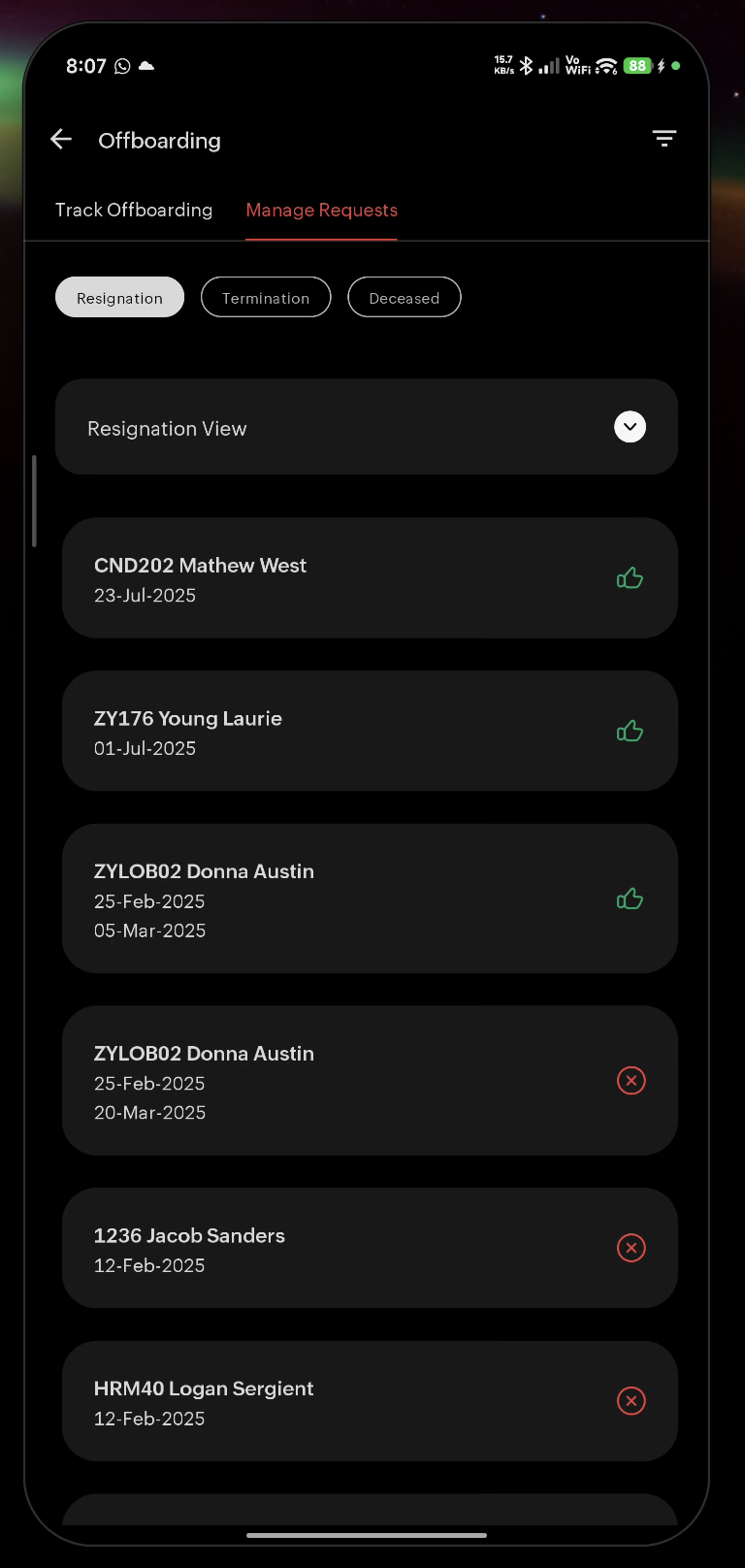745x1568 pixels.
Task: Filter requests by Termination
Action: coord(266,298)
